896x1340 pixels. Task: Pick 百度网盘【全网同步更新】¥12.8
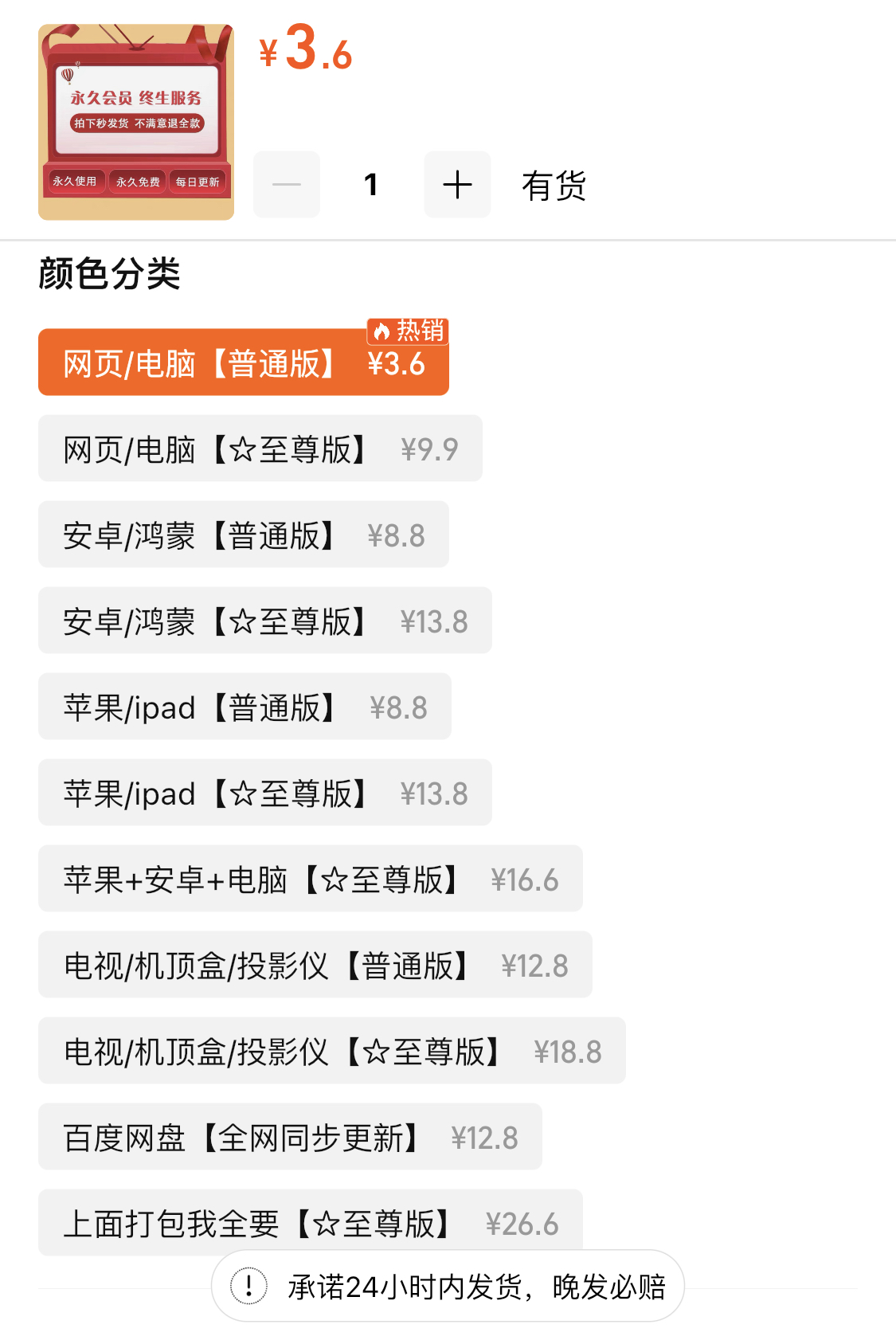point(290,1137)
